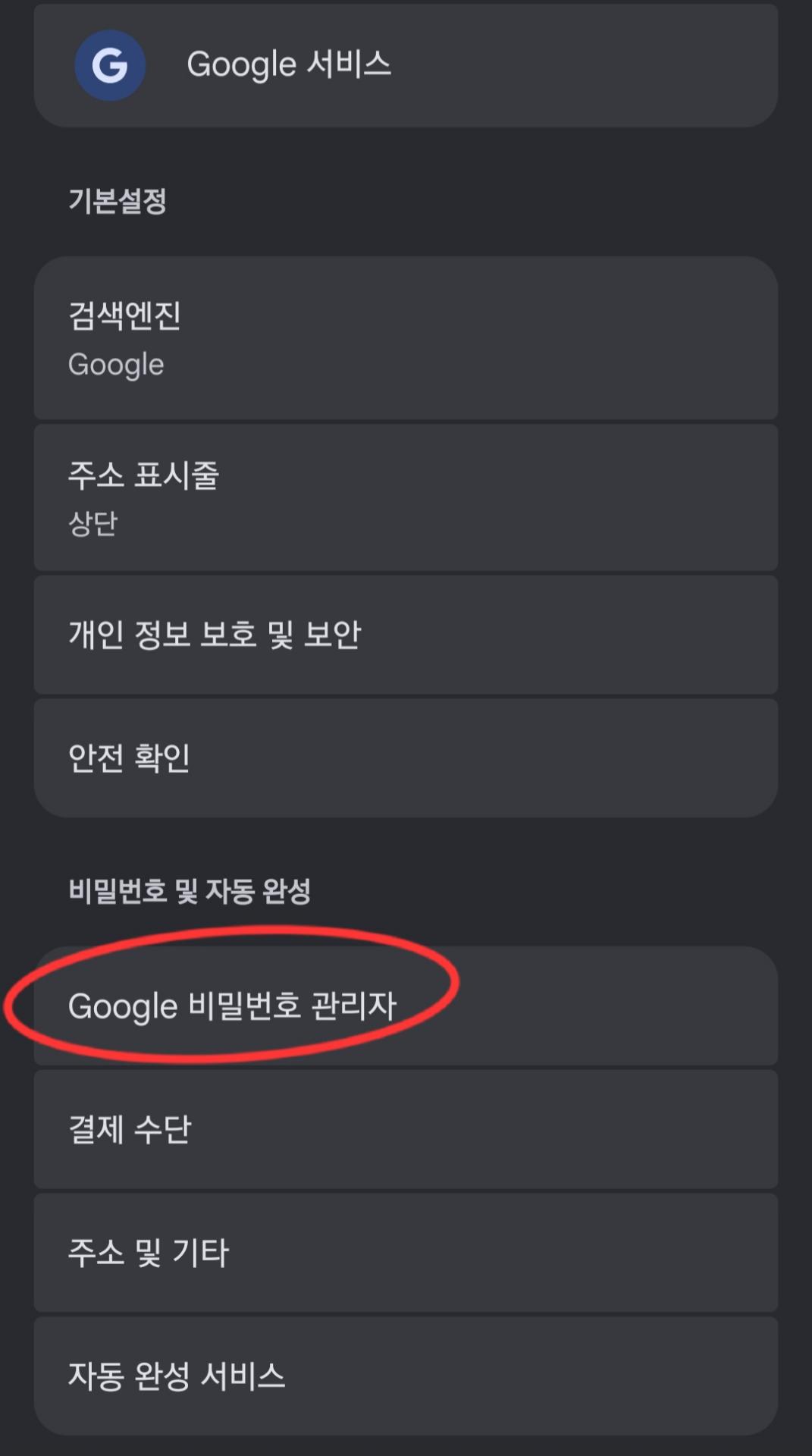The width and height of the screenshot is (812, 1456).
Task: Open 자동 완성 서비스
Action: click(x=406, y=1376)
